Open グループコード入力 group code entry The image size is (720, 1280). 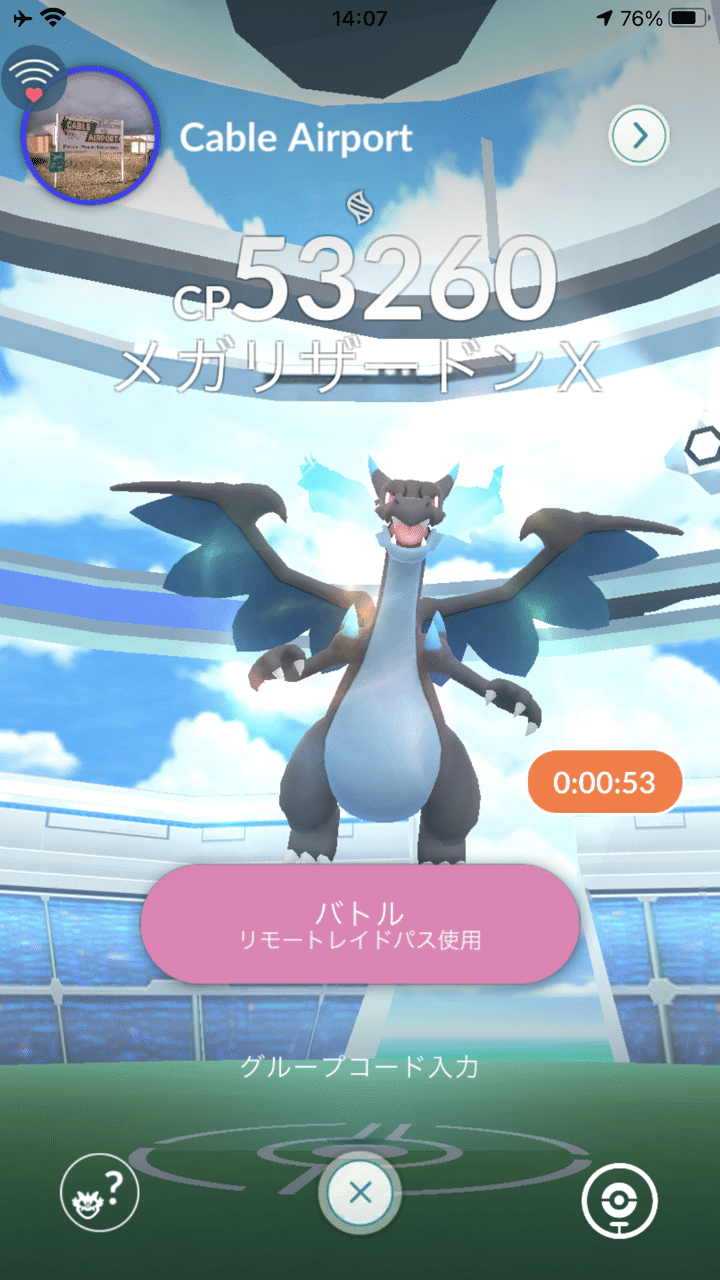360,1067
